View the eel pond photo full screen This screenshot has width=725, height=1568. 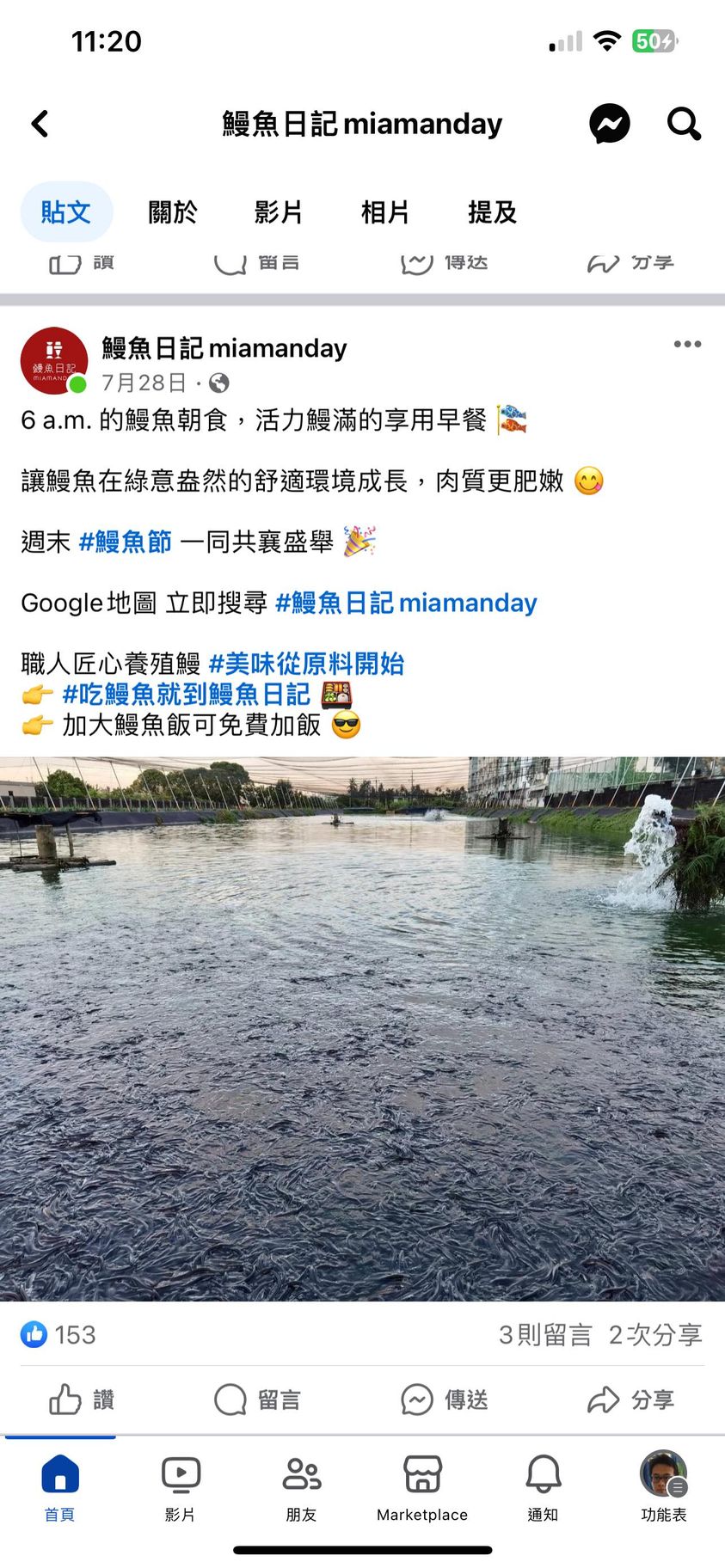(x=362, y=1028)
